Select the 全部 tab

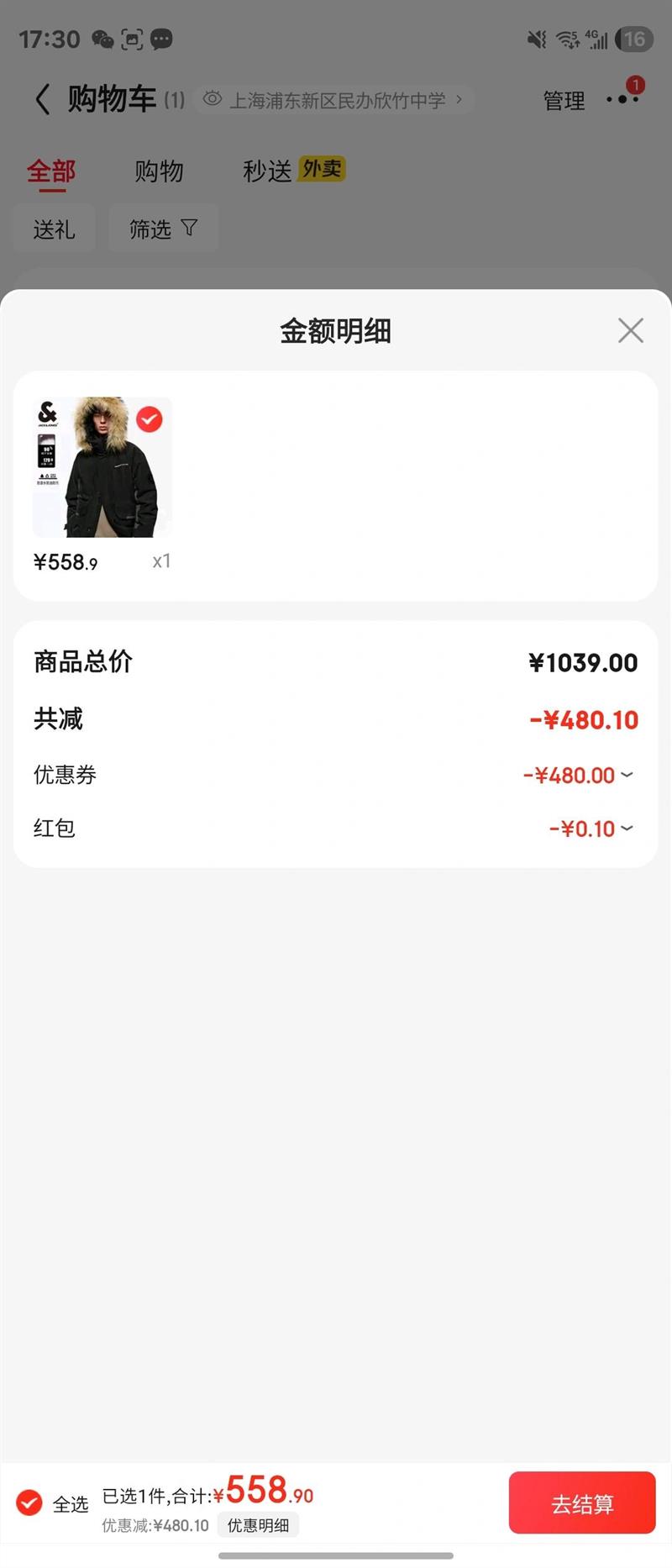point(51,171)
